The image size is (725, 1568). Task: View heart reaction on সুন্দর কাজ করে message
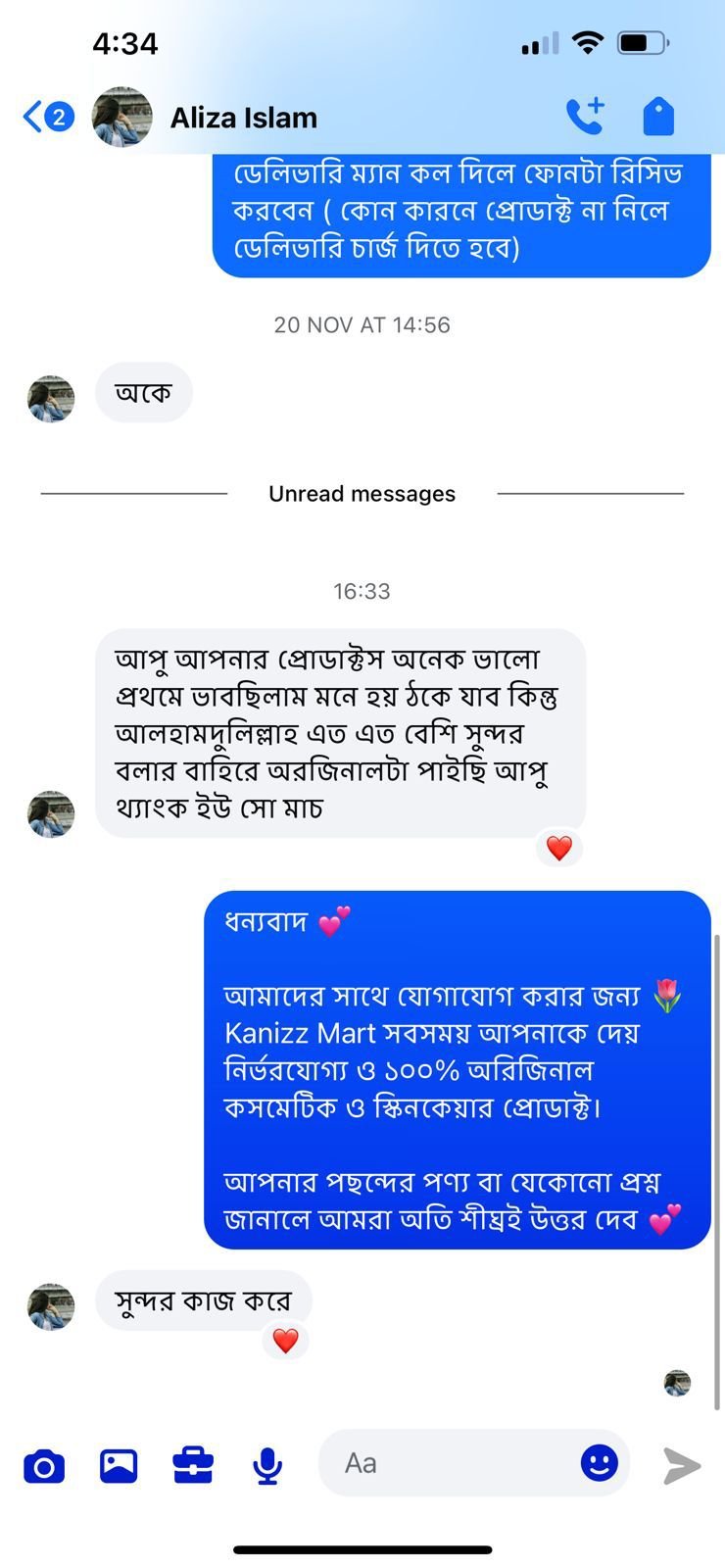pyautogui.click(x=285, y=1341)
